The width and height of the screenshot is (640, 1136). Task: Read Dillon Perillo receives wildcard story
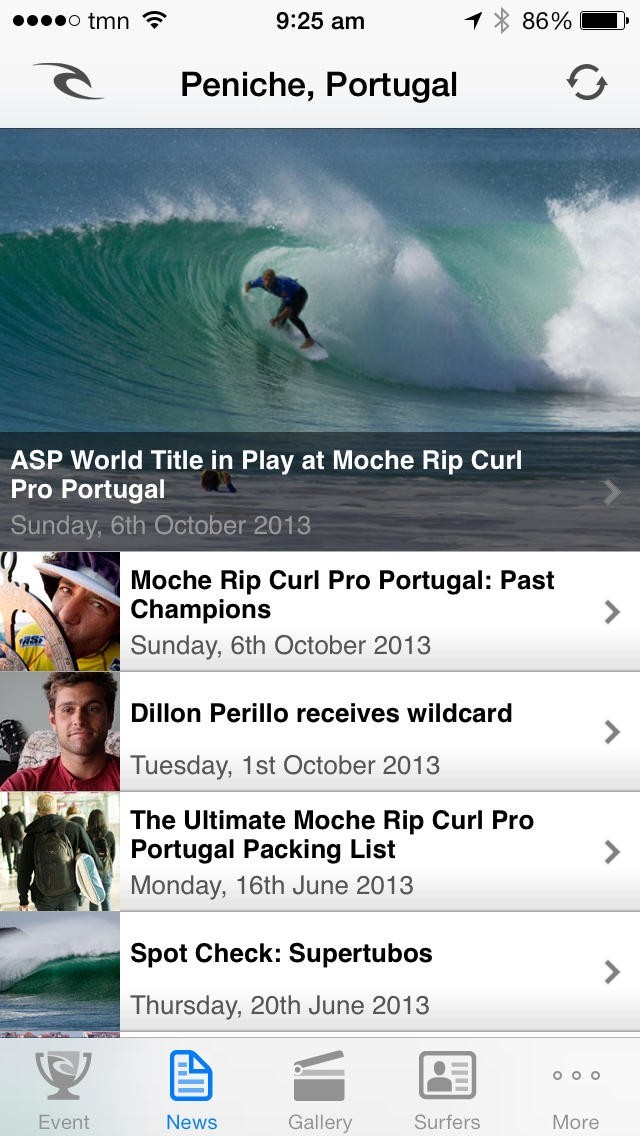tap(340, 731)
